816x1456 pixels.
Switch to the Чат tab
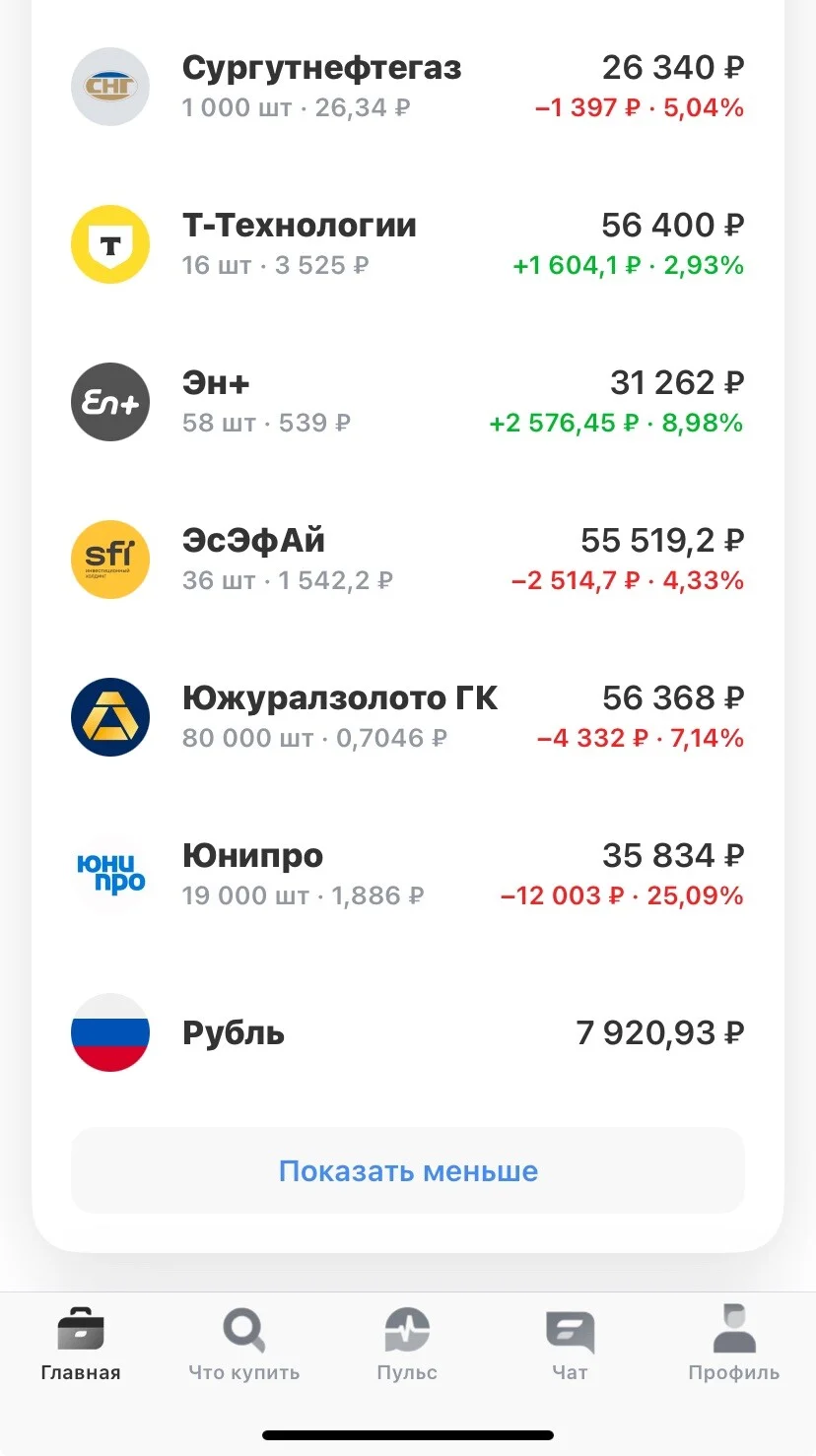570,1344
